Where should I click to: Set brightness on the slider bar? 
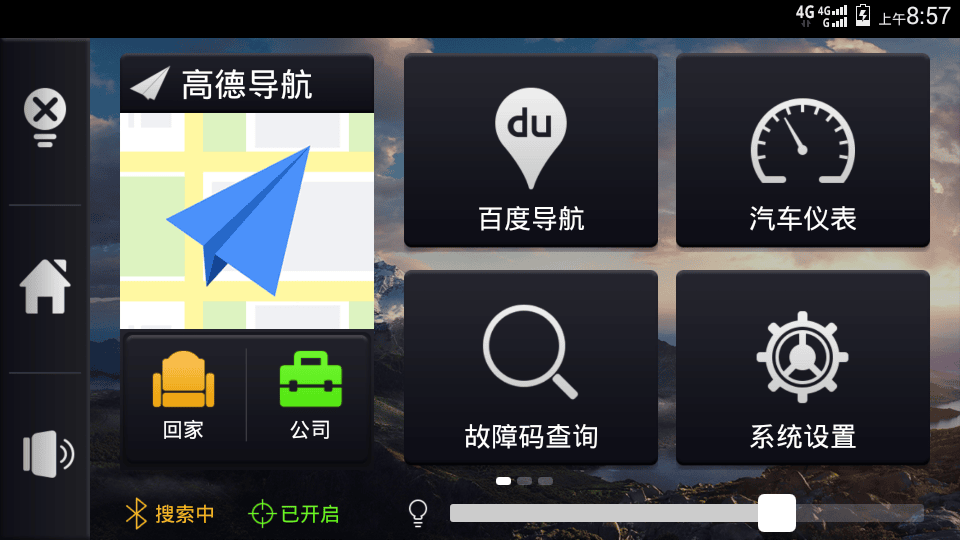click(686, 513)
